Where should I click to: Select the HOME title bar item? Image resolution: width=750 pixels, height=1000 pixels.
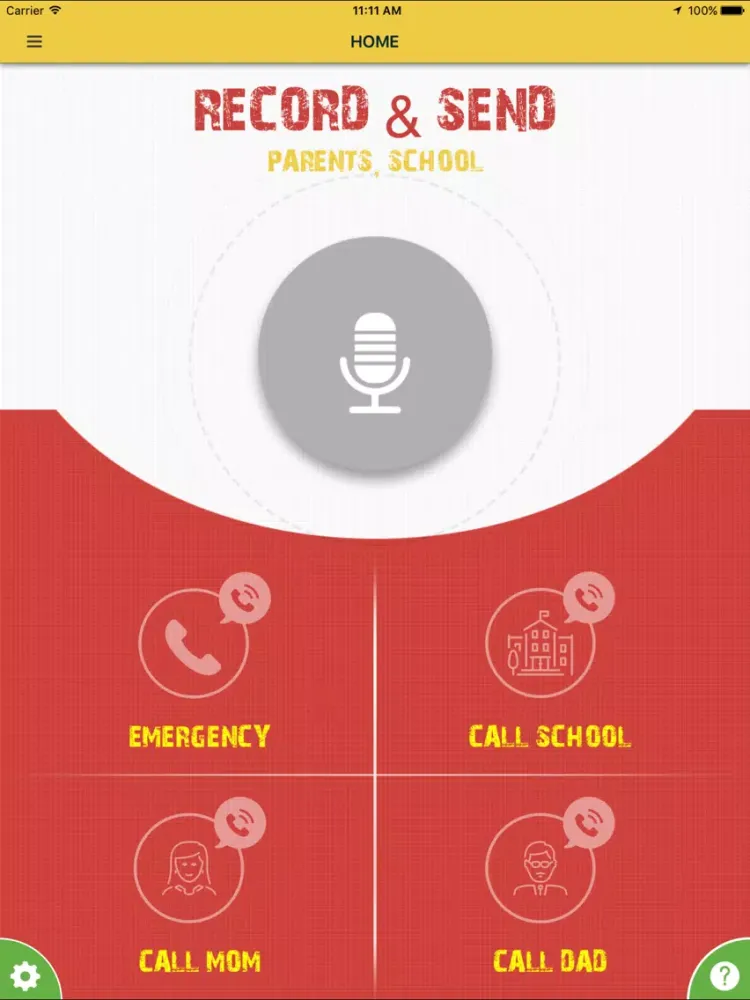[375, 41]
